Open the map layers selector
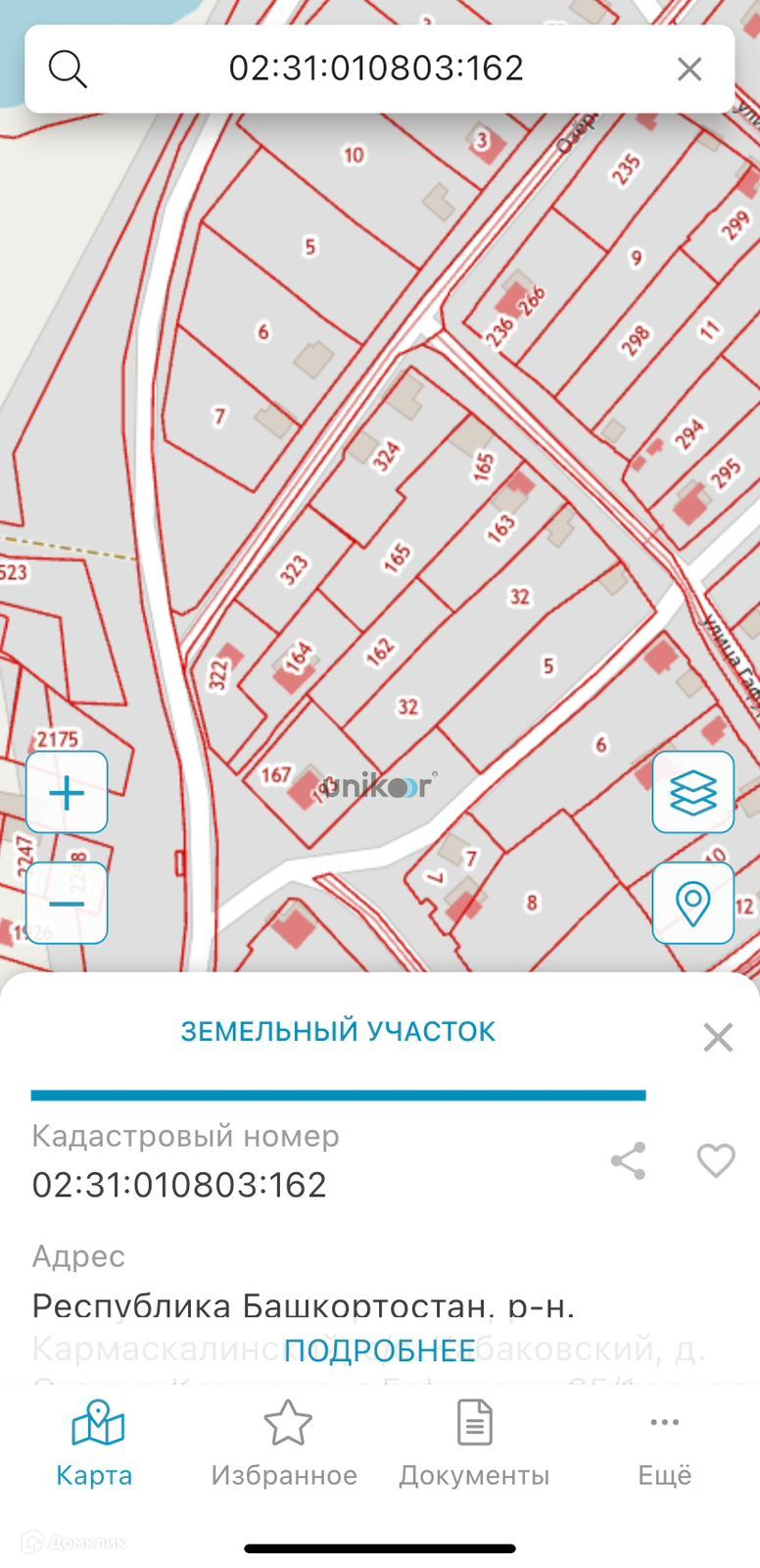 [x=693, y=792]
